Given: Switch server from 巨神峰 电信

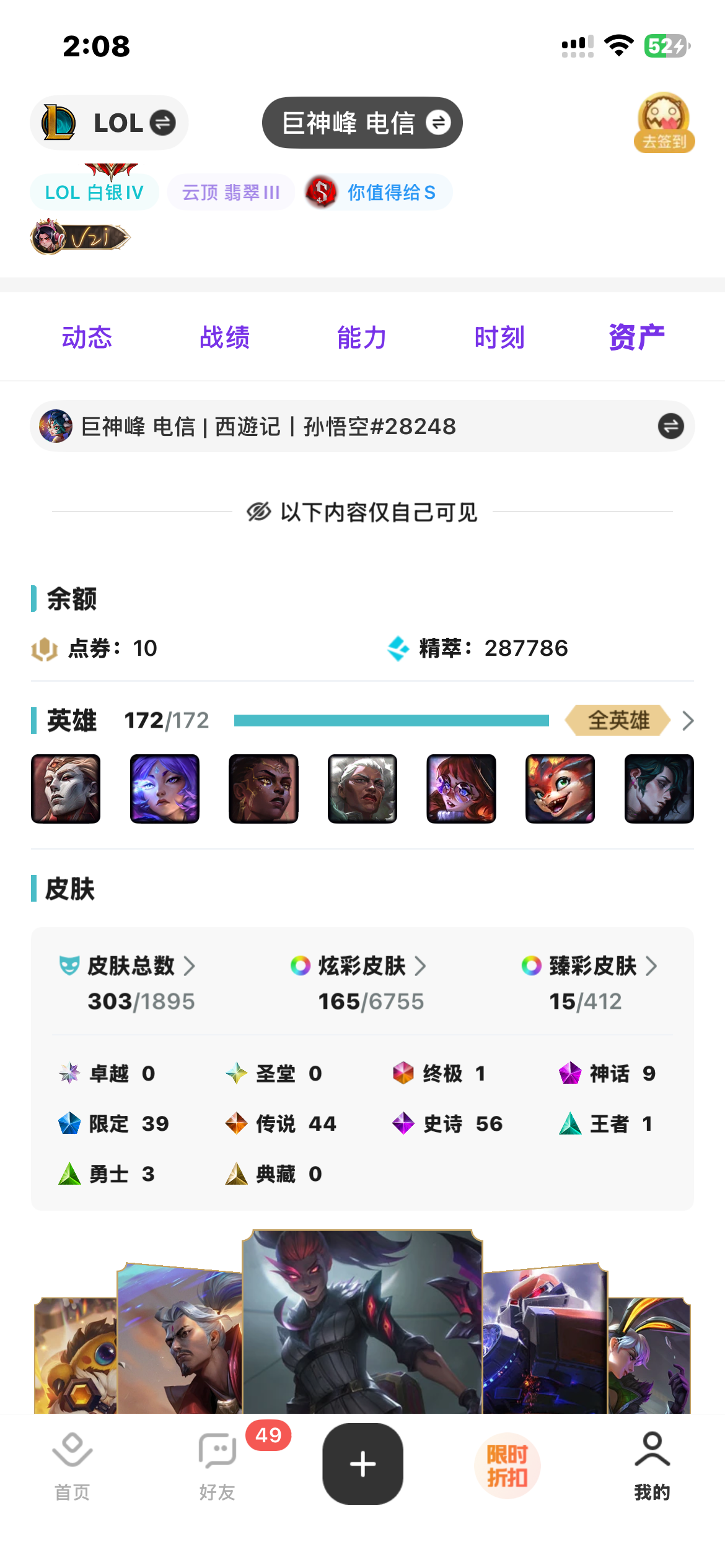Looking at the screenshot, I should [x=362, y=123].
